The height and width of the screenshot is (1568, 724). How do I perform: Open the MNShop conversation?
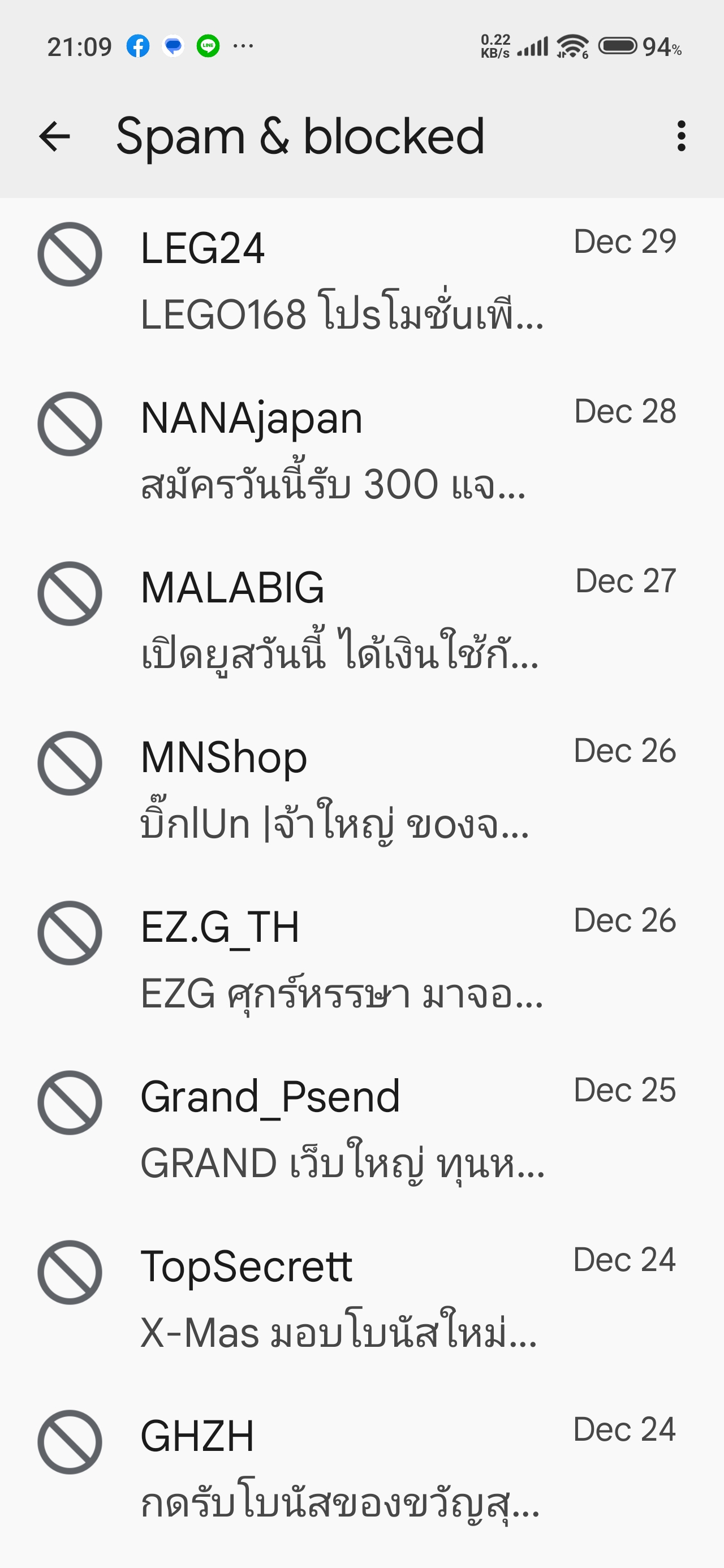[x=361, y=791]
